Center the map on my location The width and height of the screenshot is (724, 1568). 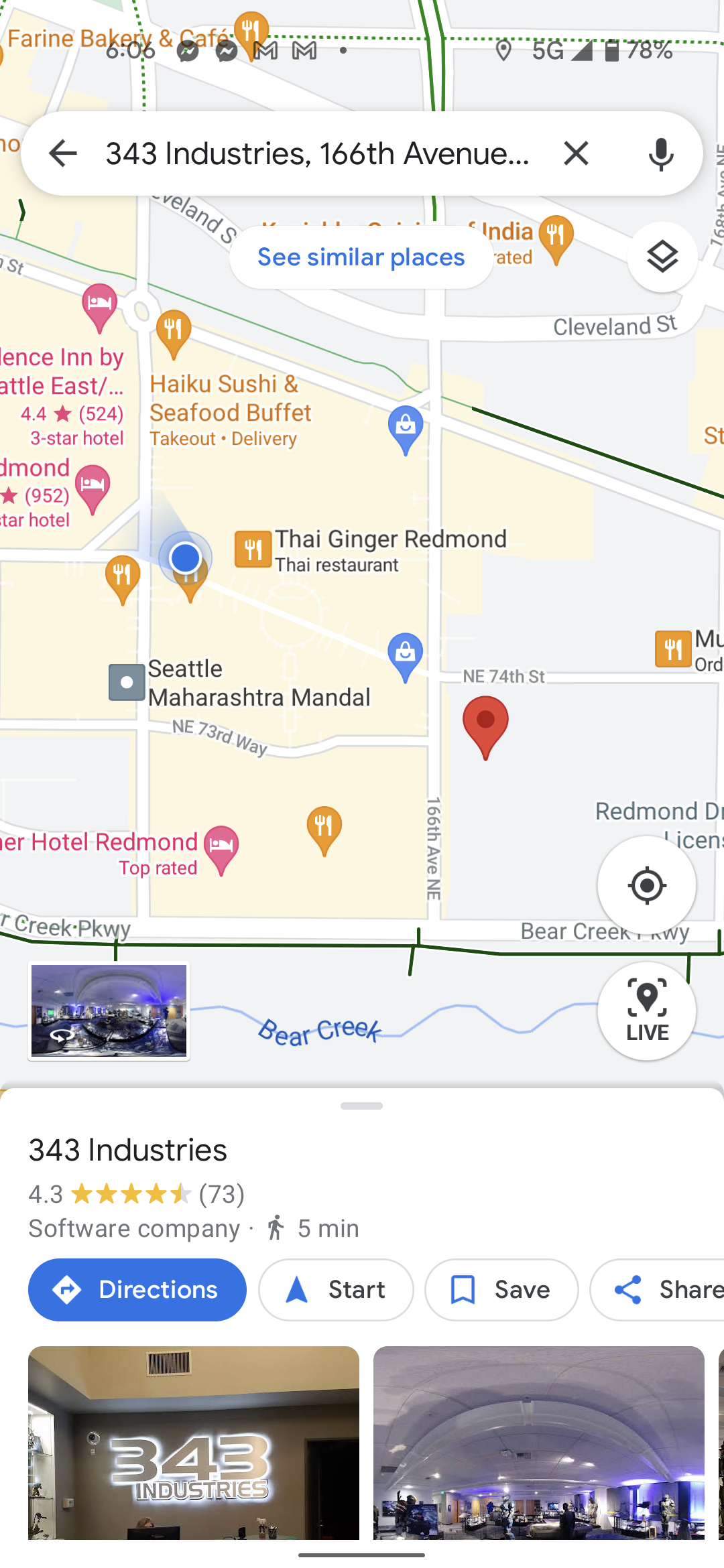pos(646,885)
